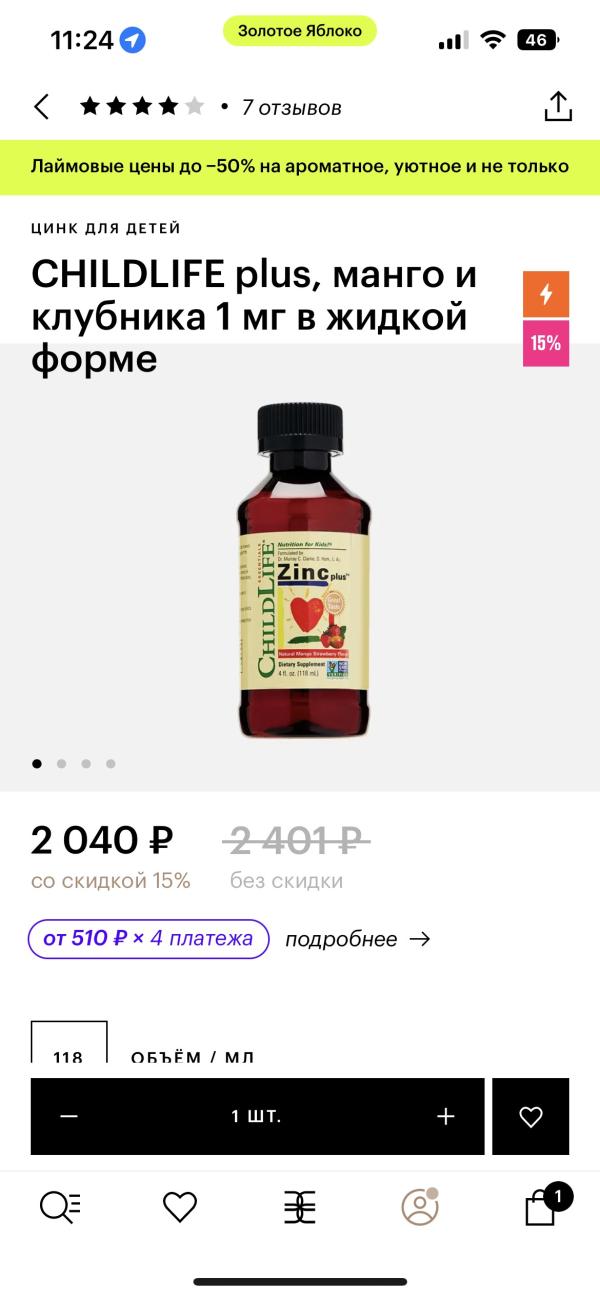Open the Лаймовые цены promo banner
Image resolution: width=600 pixels, height=1297 pixels.
[300, 167]
